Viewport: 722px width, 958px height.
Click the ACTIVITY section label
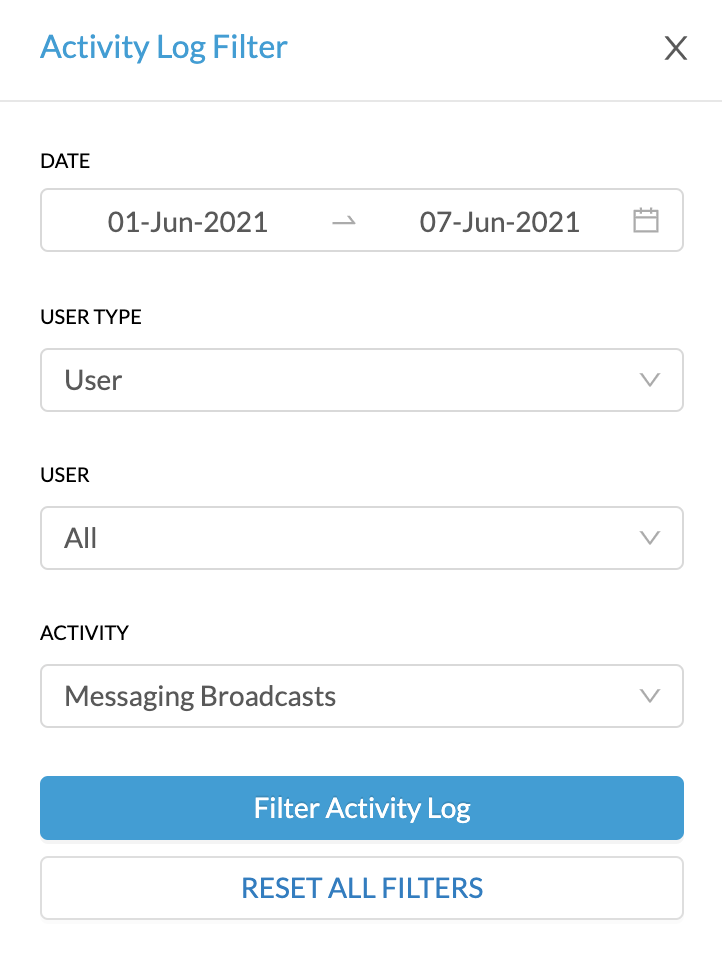point(84,633)
